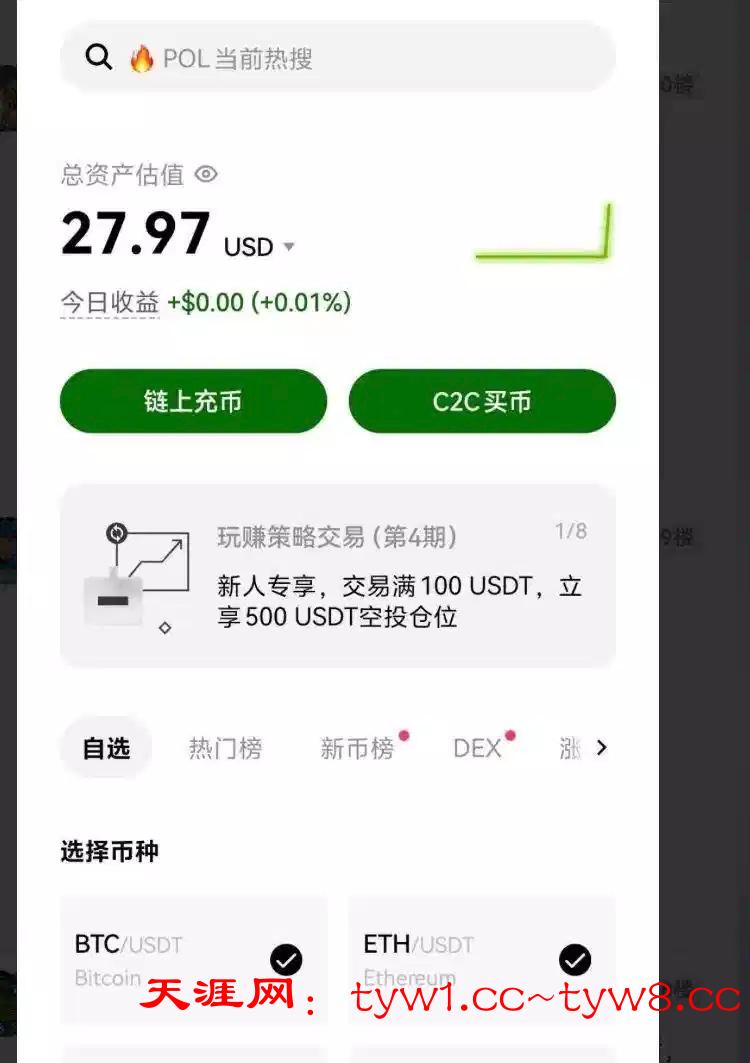Viewport: 750px width, 1063px height.
Task: Tap the 链上充币 button
Action: pos(193,401)
